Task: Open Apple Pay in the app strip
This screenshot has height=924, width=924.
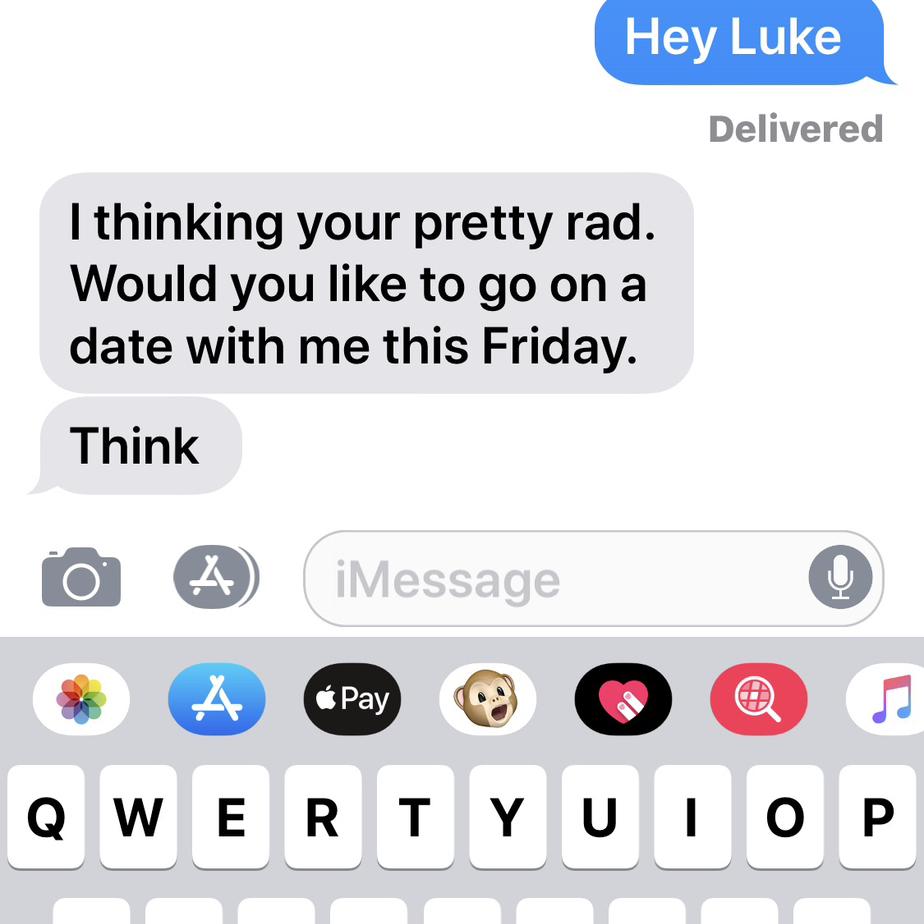Action: 352,699
